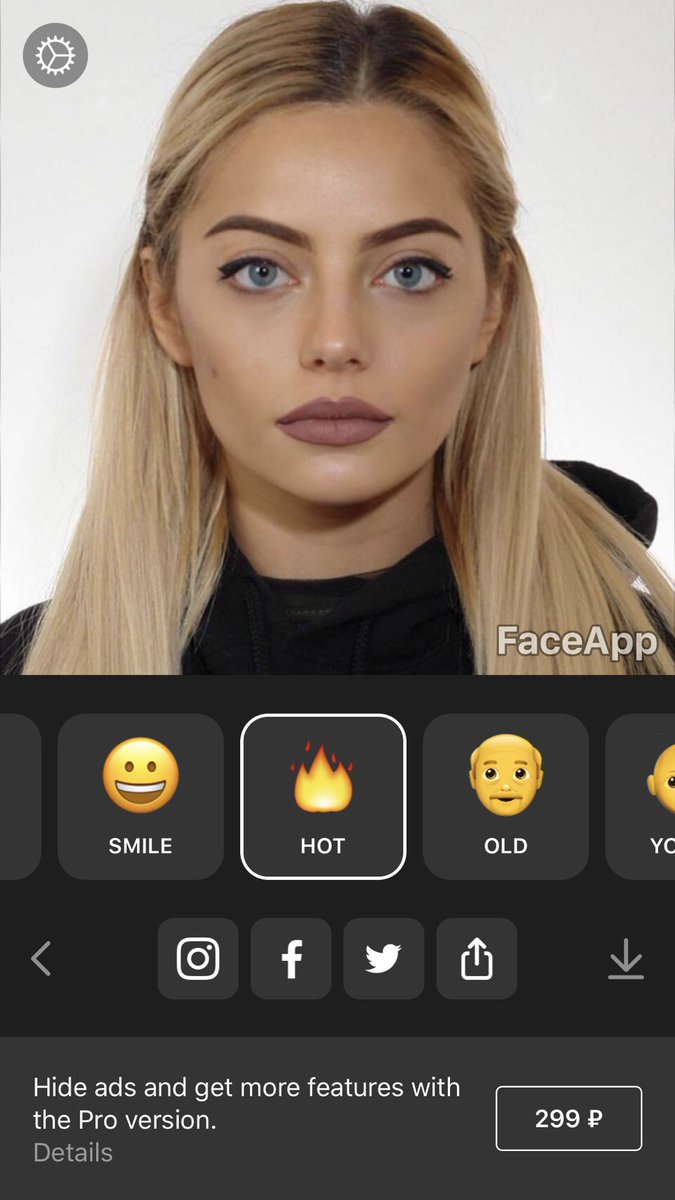Apply the Old filter

click(505, 796)
